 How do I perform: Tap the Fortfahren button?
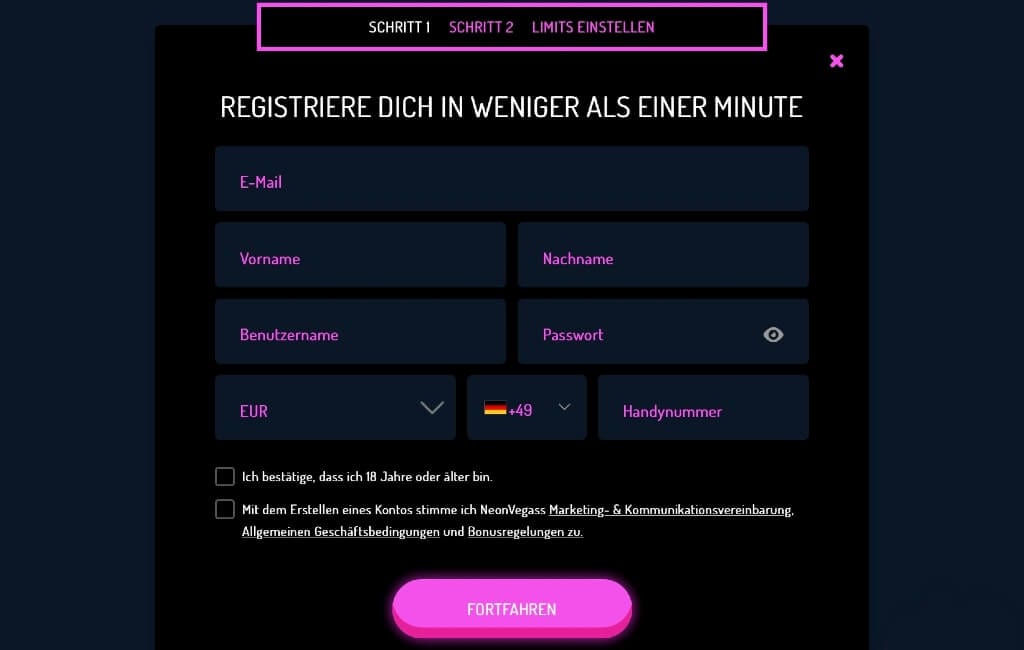coord(511,608)
